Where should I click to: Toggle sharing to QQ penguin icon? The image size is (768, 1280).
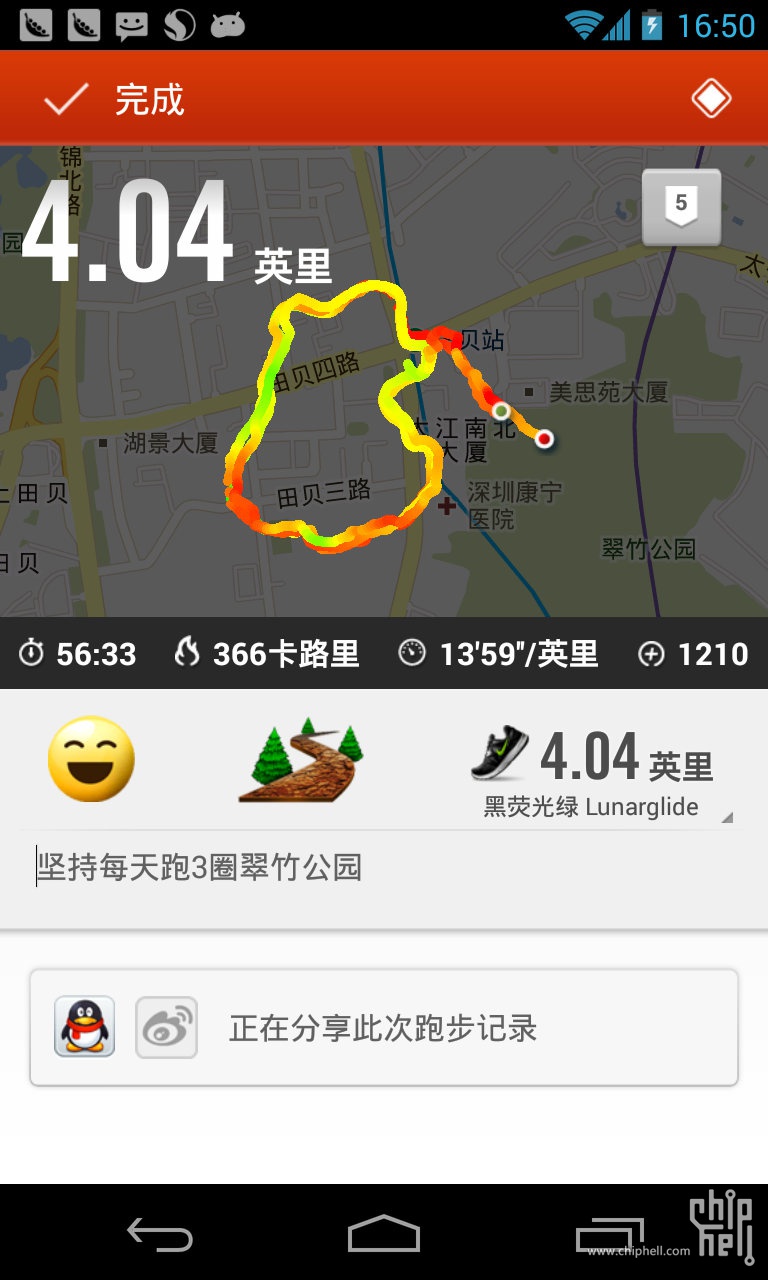pyautogui.click(x=84, y=1027)
